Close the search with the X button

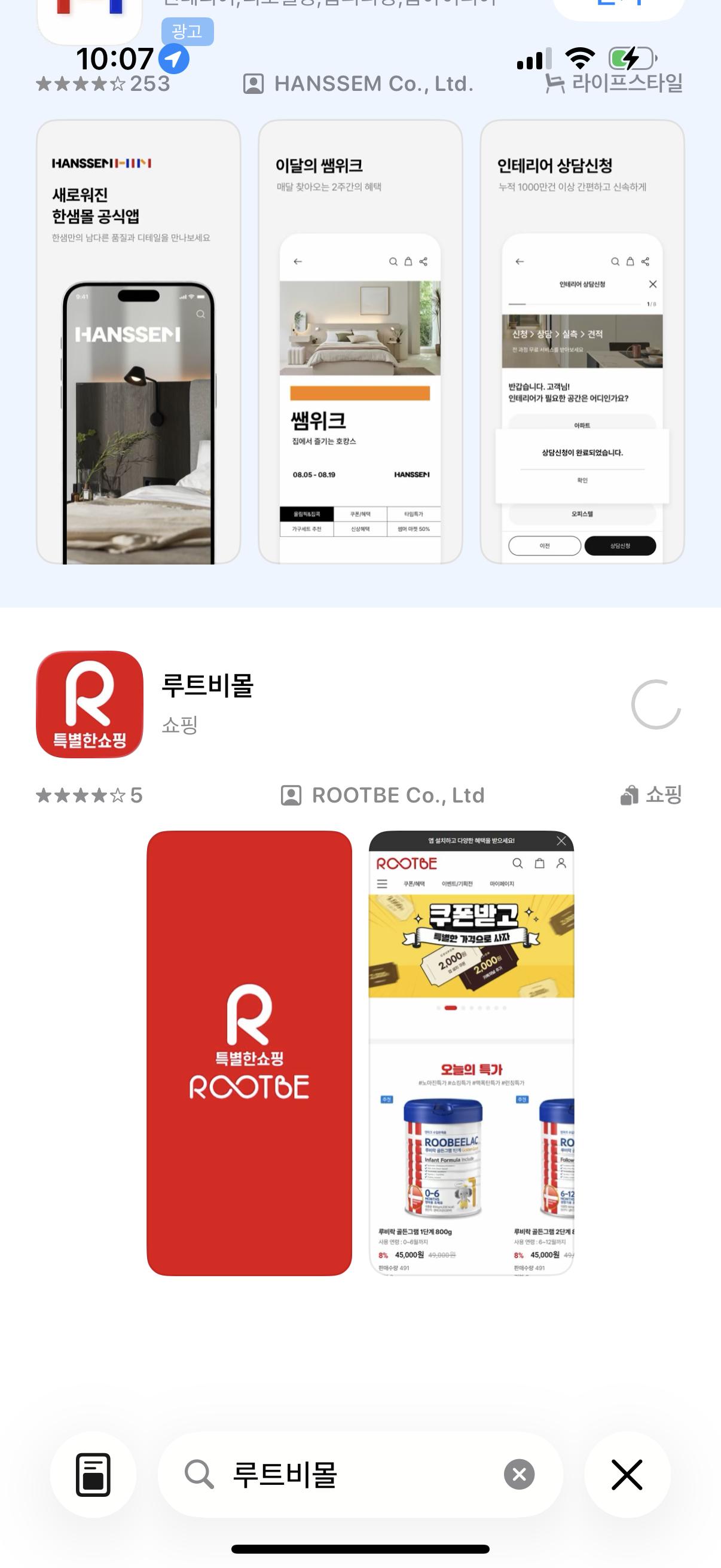[627, 1474]
